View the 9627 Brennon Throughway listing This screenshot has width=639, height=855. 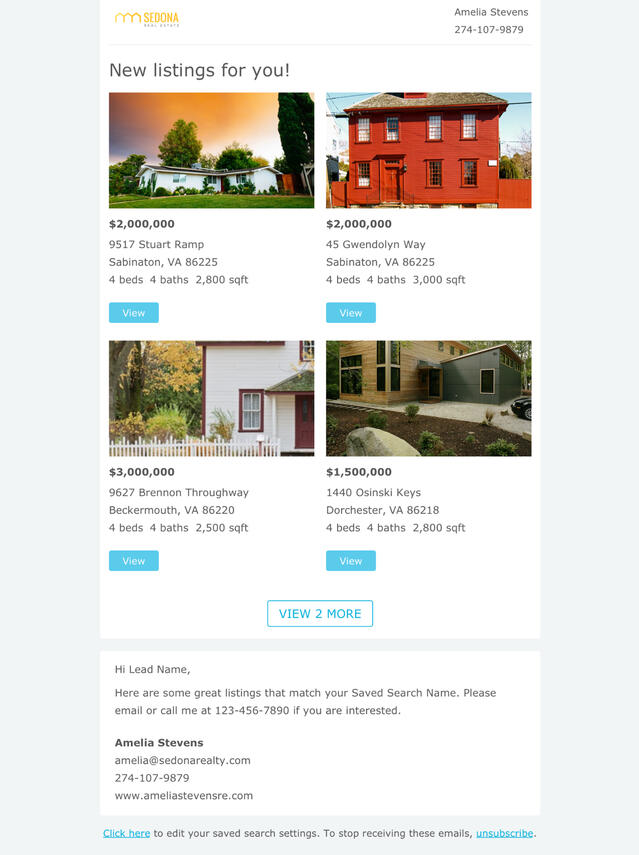pos(134,561)
